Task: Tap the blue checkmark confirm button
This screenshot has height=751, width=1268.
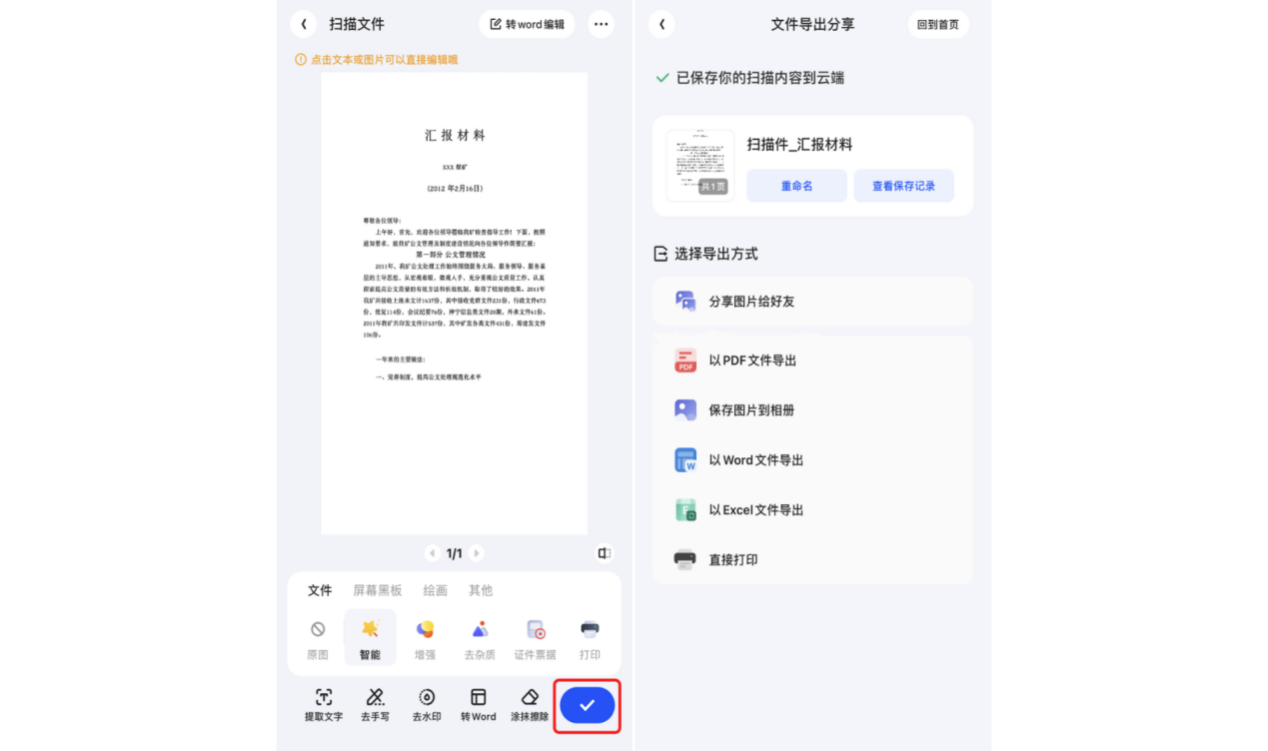Action: coord(587,706)
